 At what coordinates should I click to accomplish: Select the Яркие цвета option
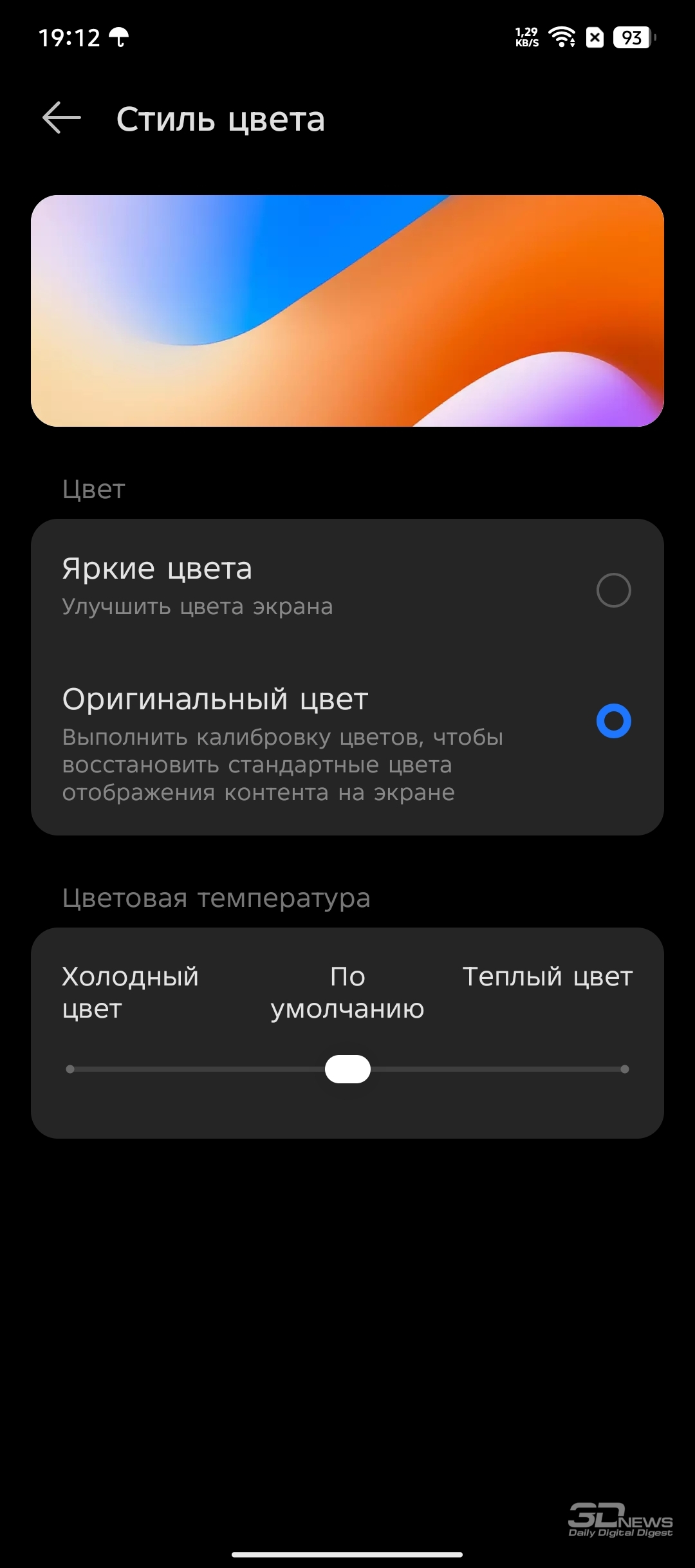(x=347, y=586)
